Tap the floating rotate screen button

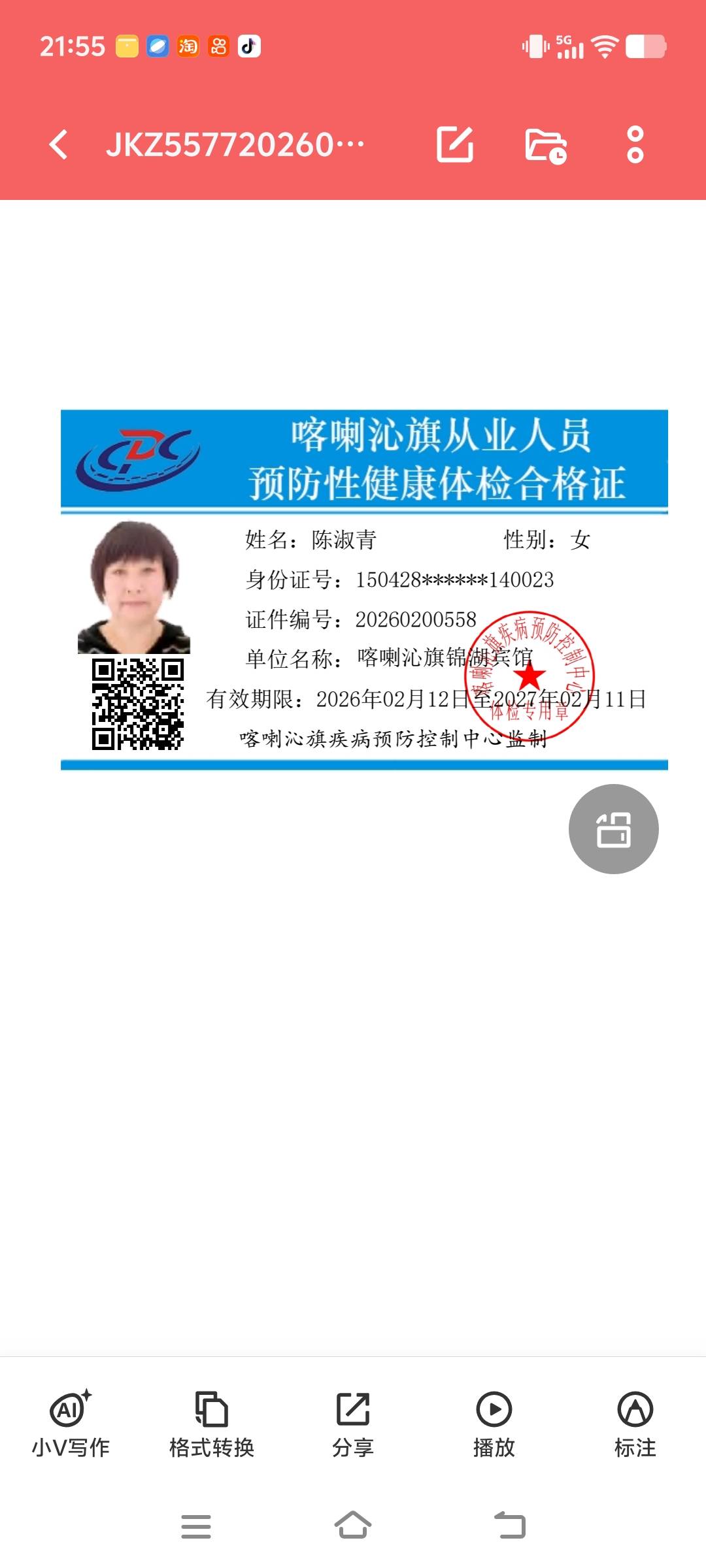coord(613,829)
